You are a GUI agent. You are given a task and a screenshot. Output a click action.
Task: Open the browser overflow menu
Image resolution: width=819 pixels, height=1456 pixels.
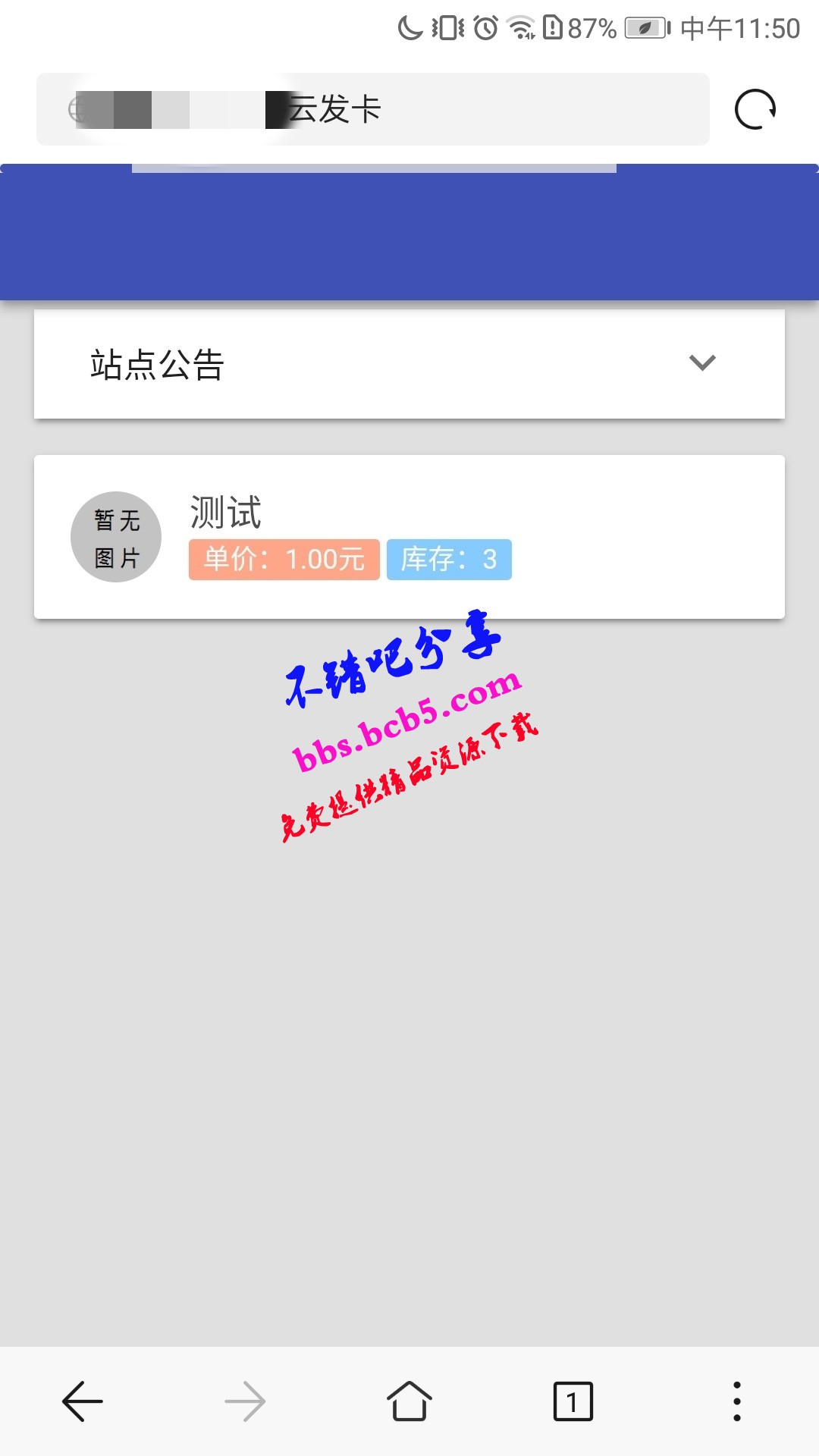(736, 1401)
